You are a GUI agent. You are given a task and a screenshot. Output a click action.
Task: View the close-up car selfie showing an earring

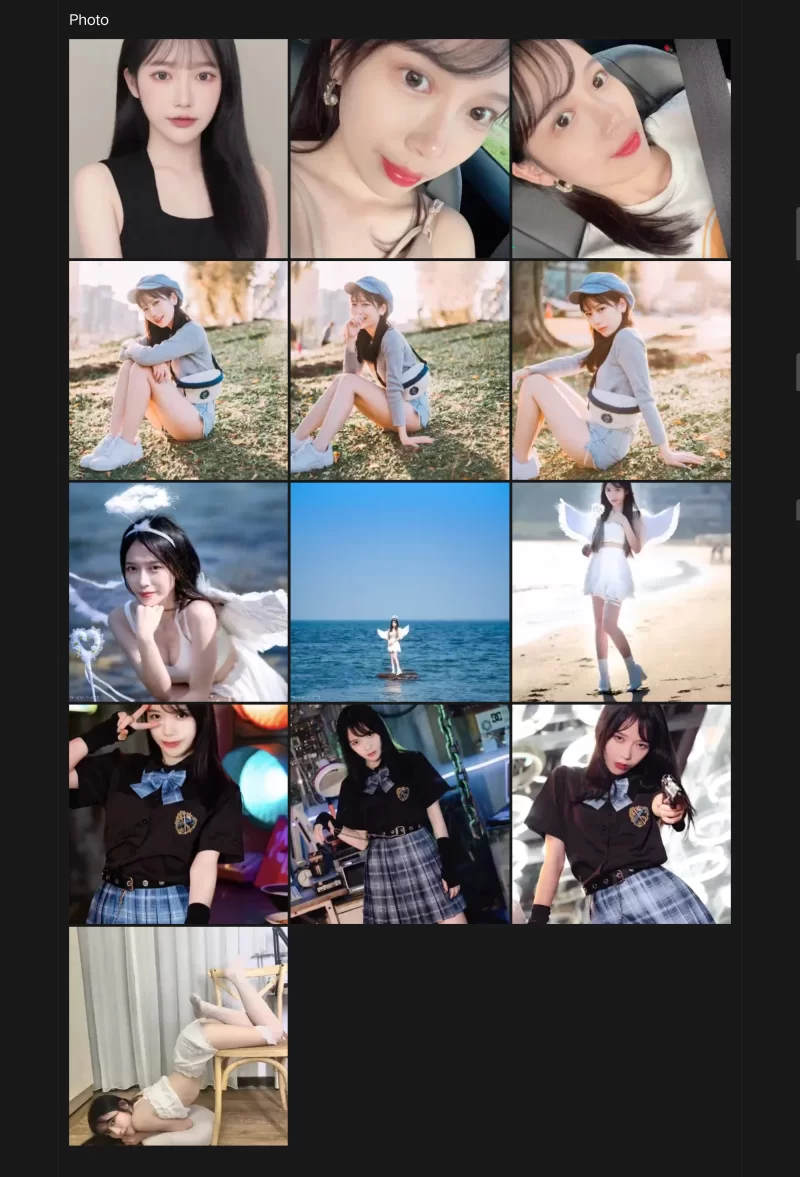399,149
